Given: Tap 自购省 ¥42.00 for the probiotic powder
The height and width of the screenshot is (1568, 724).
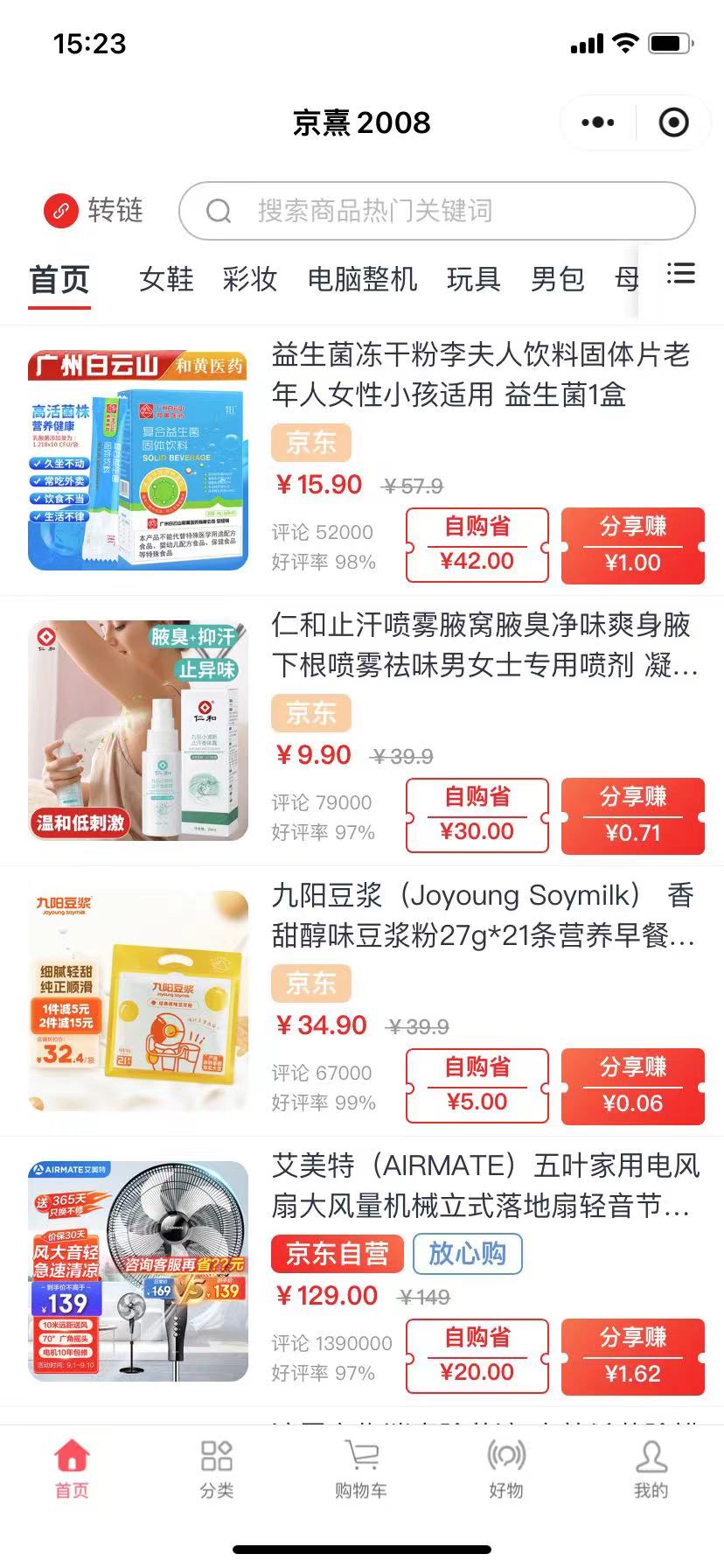Looking at the screenshot, I should coord(477,545).
